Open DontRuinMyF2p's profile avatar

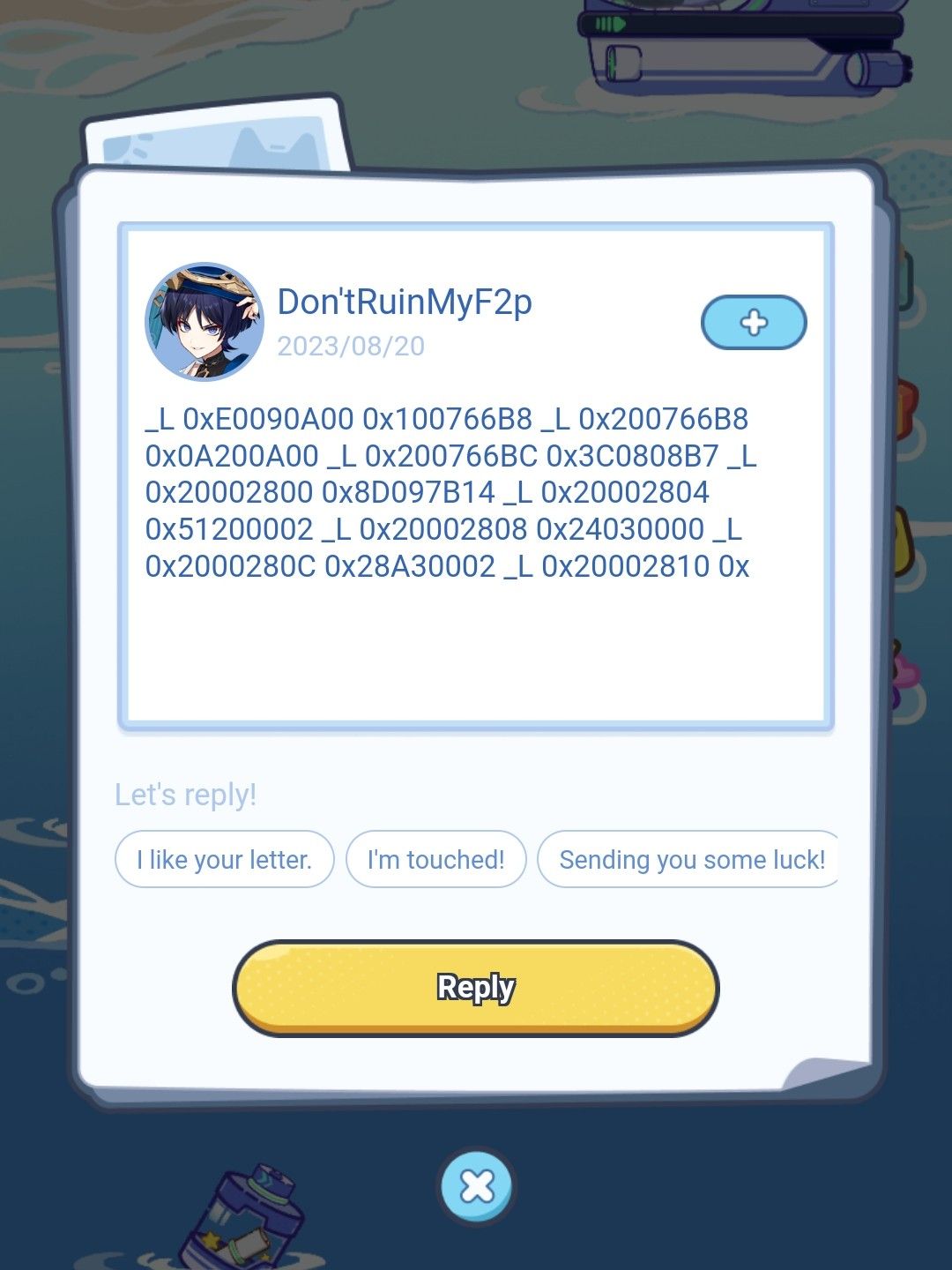tap(205, 322)
